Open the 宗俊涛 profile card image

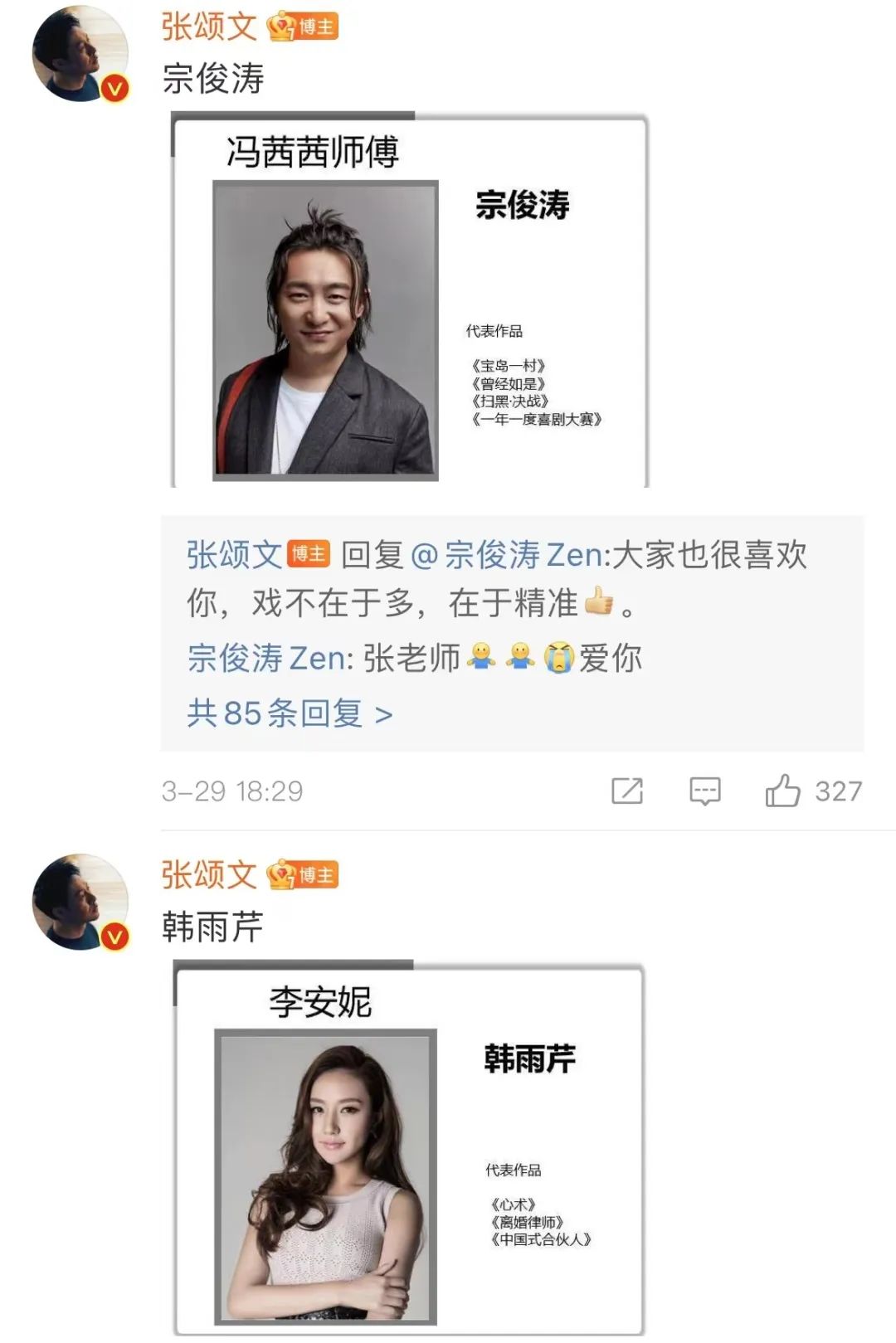pyautogui.click(x=409, y=300)
